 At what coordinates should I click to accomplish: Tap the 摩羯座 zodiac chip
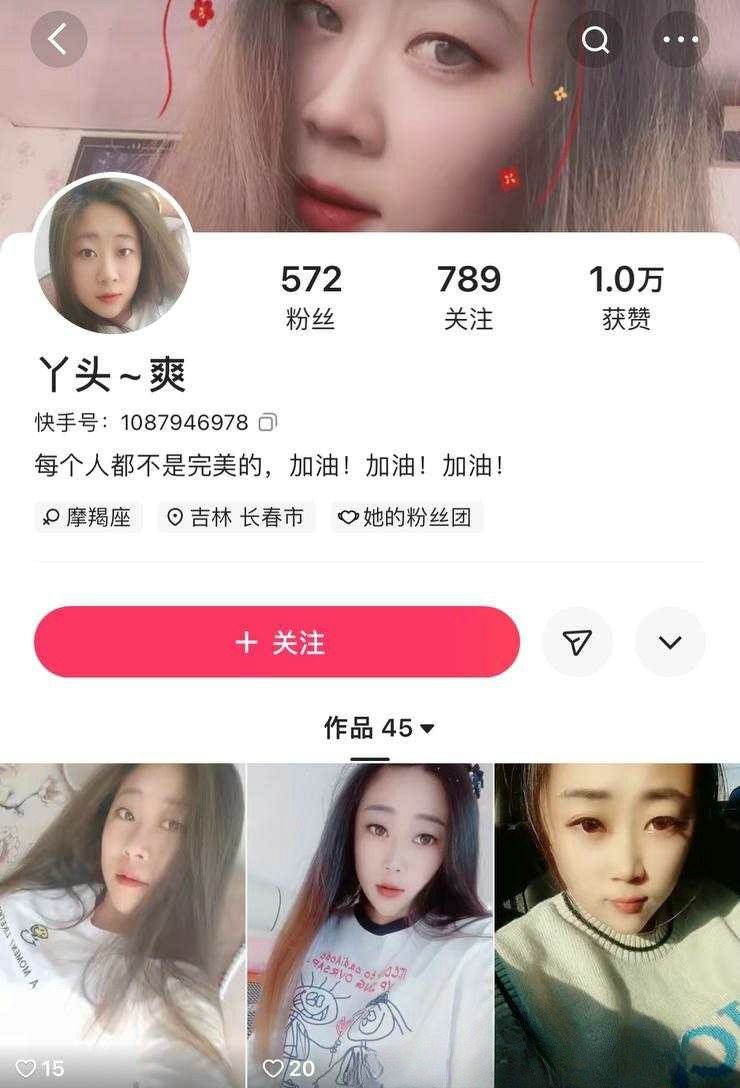point(88,517)
